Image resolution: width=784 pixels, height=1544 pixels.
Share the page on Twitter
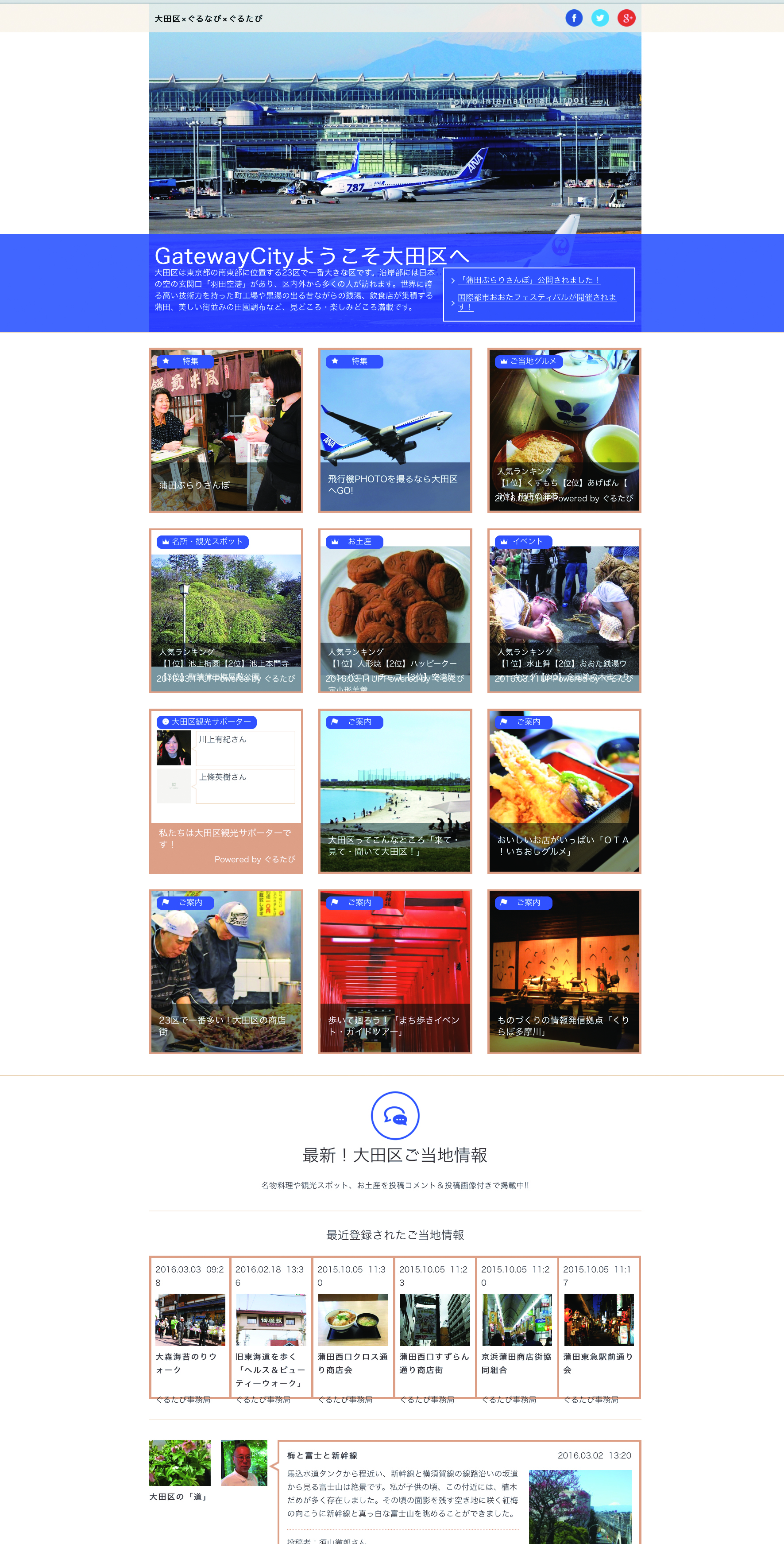click(600, 18)
